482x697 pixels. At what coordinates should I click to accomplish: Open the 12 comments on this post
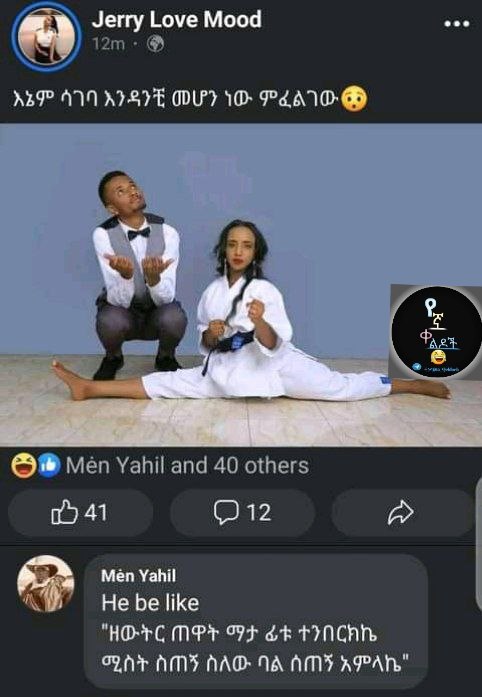pos(242,513)
